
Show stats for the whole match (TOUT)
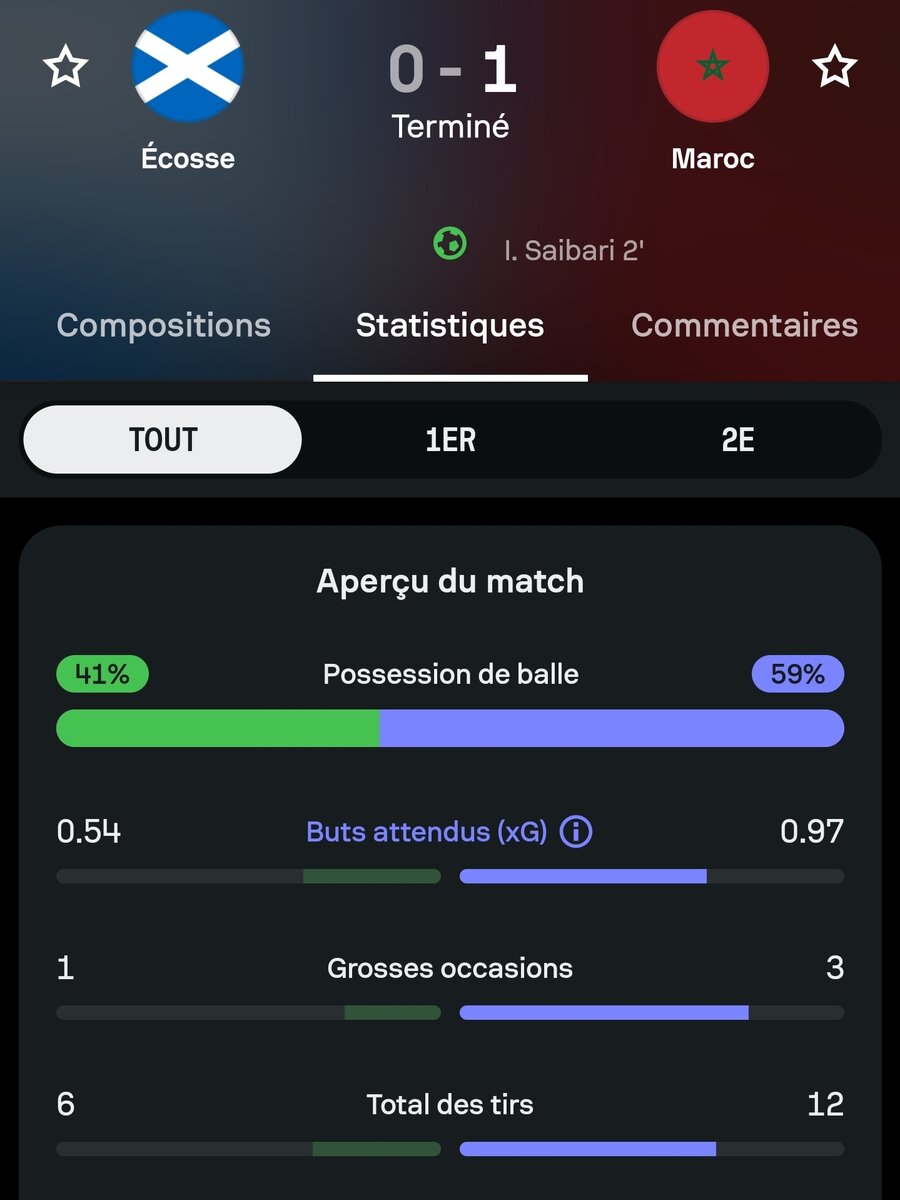coord(163,439)
